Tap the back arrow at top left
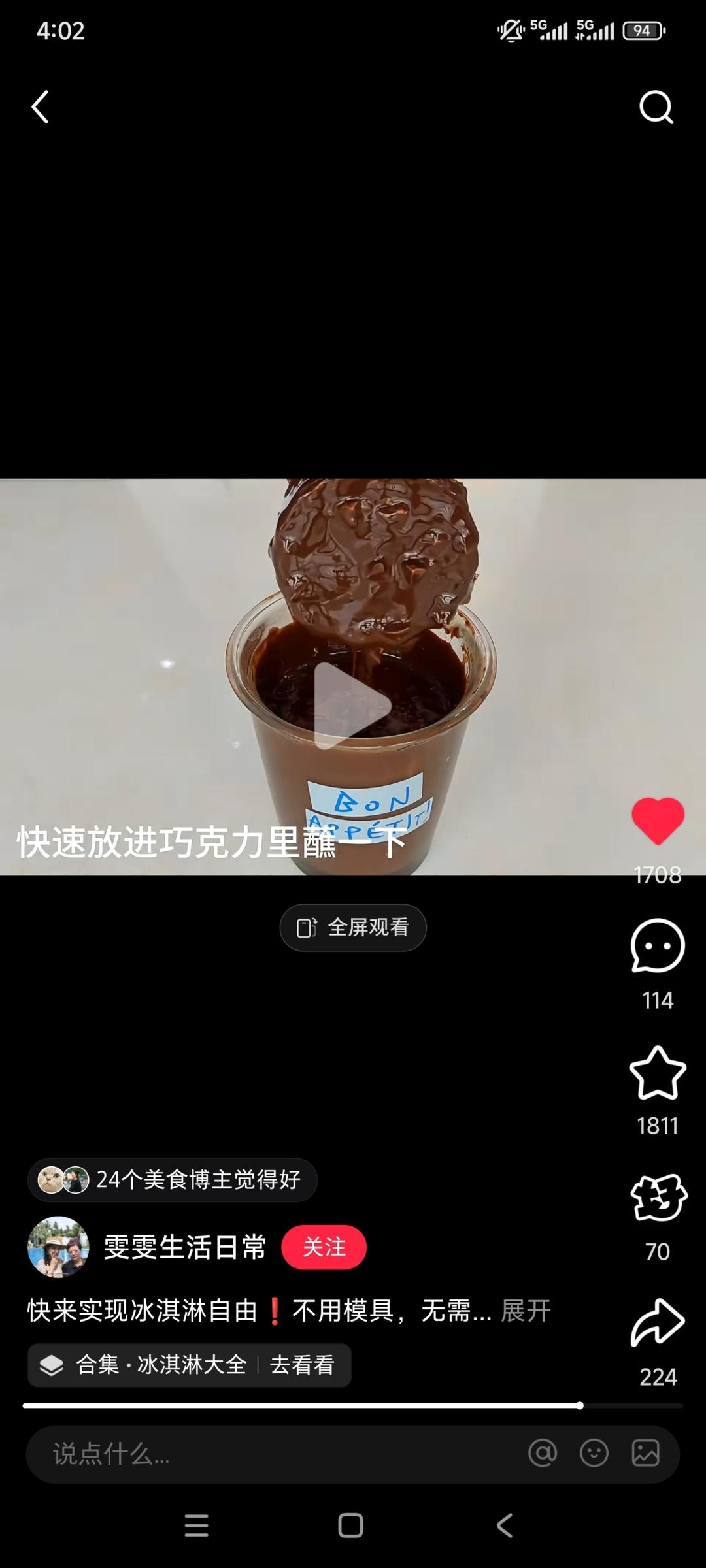Image resolution: width=706 pixels, height=1568 pixels. [39, 108]
